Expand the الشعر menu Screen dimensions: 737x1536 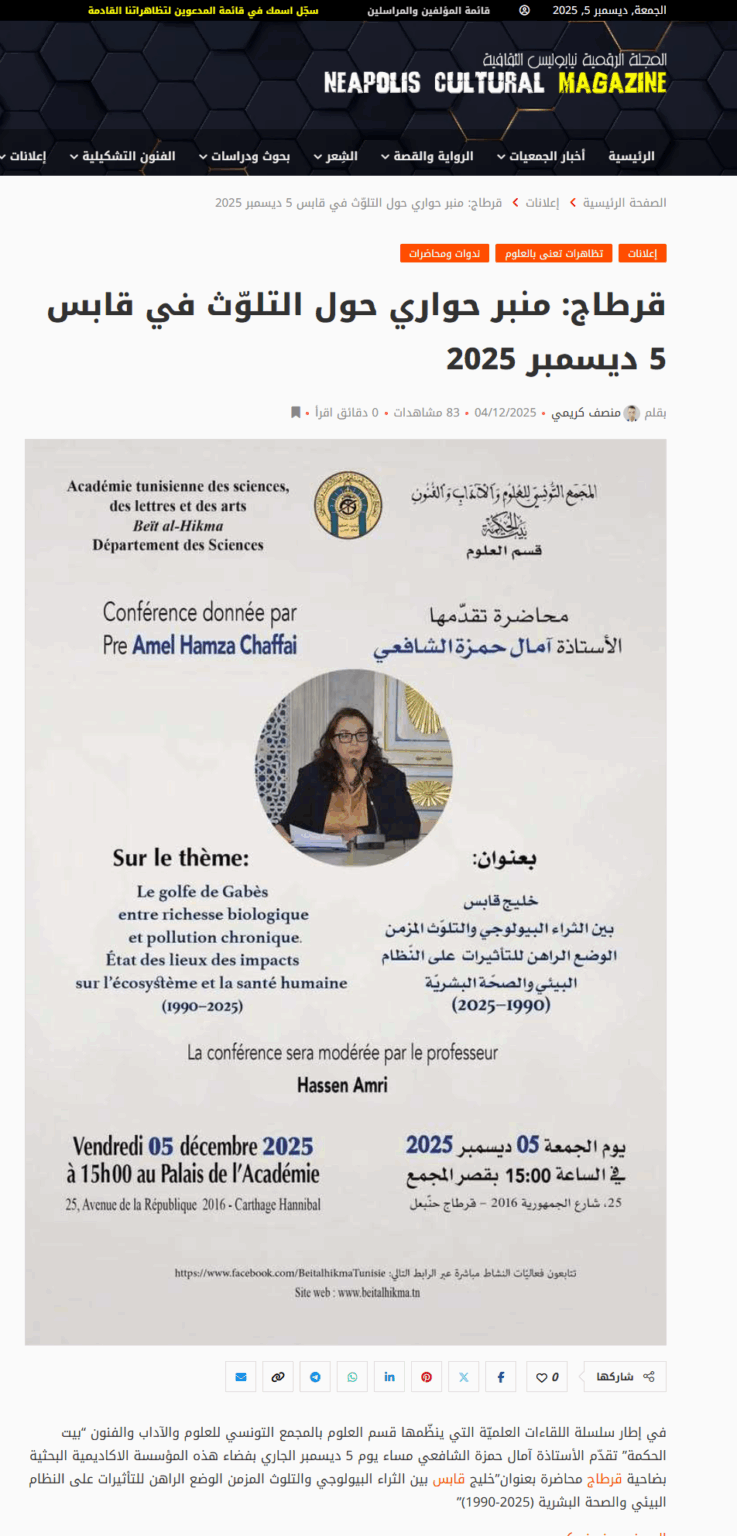[x=335, y=156]
